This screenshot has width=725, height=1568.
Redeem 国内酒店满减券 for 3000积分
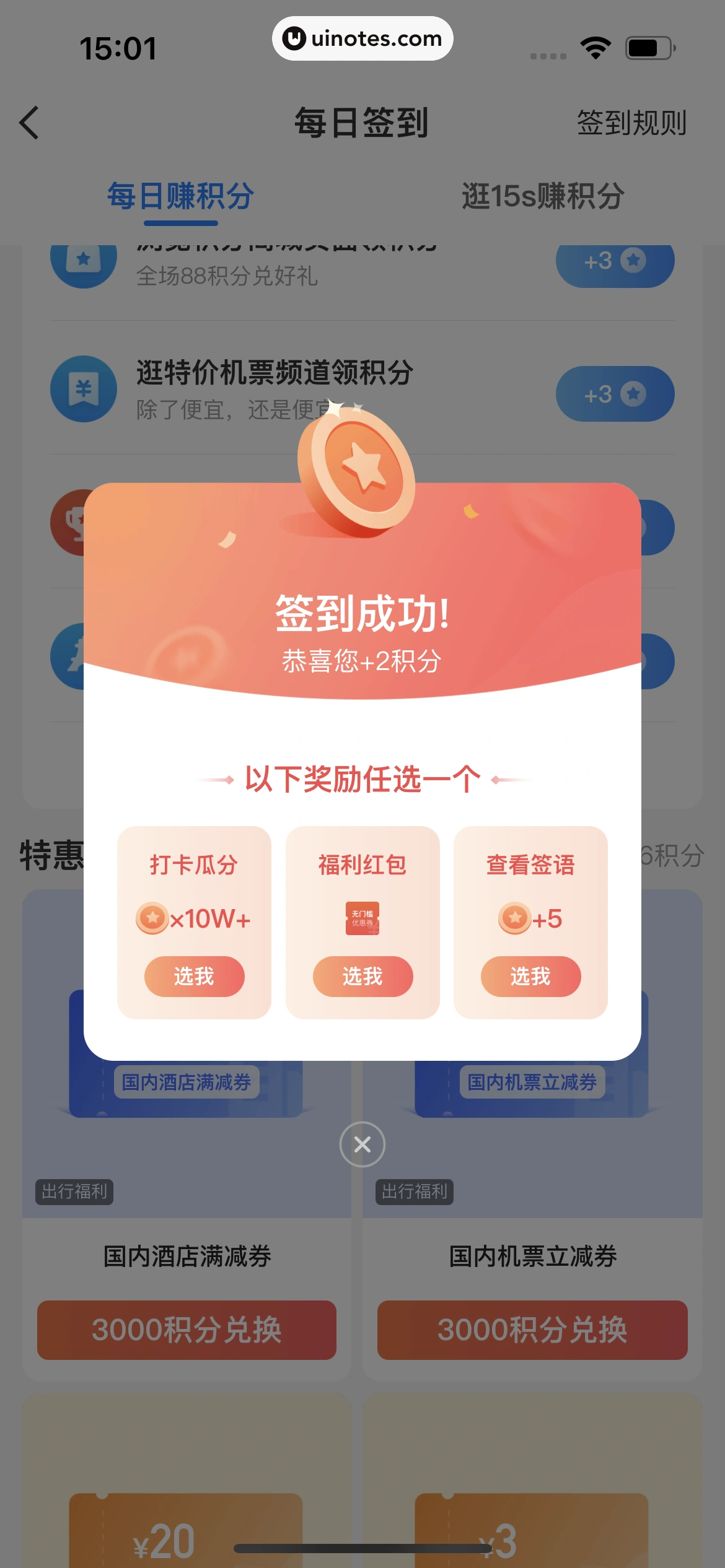pos(187,1330)
